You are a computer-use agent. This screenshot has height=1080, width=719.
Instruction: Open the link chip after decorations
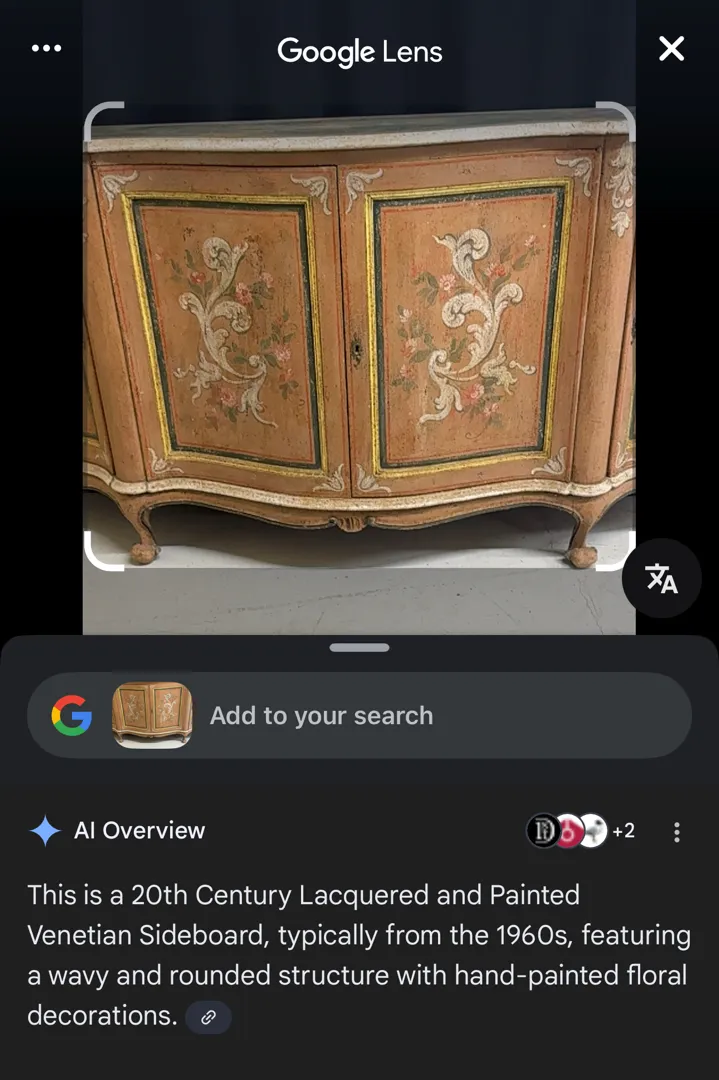coord(208,1017)
